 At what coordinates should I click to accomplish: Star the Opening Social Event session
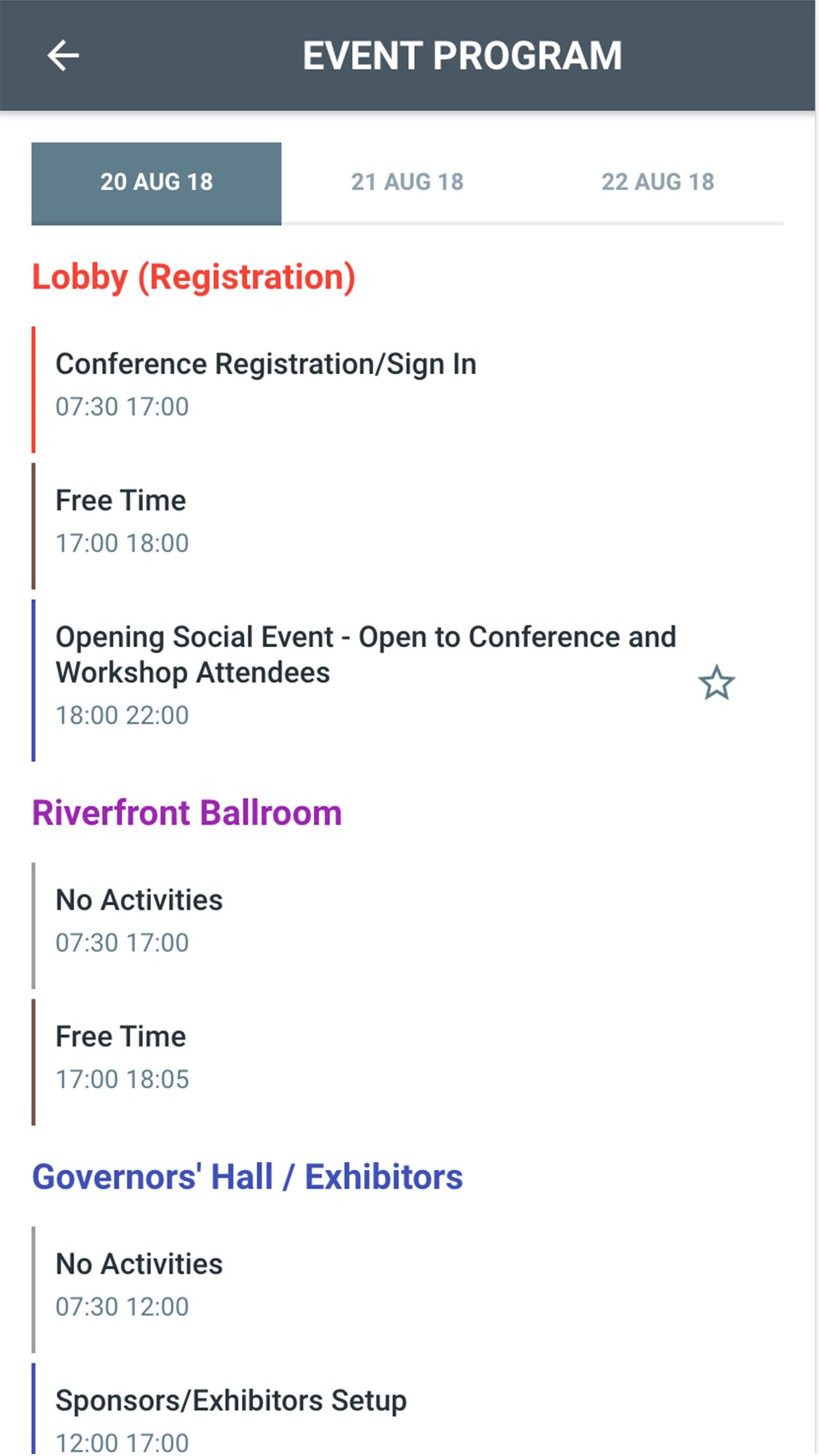(716, 682)
